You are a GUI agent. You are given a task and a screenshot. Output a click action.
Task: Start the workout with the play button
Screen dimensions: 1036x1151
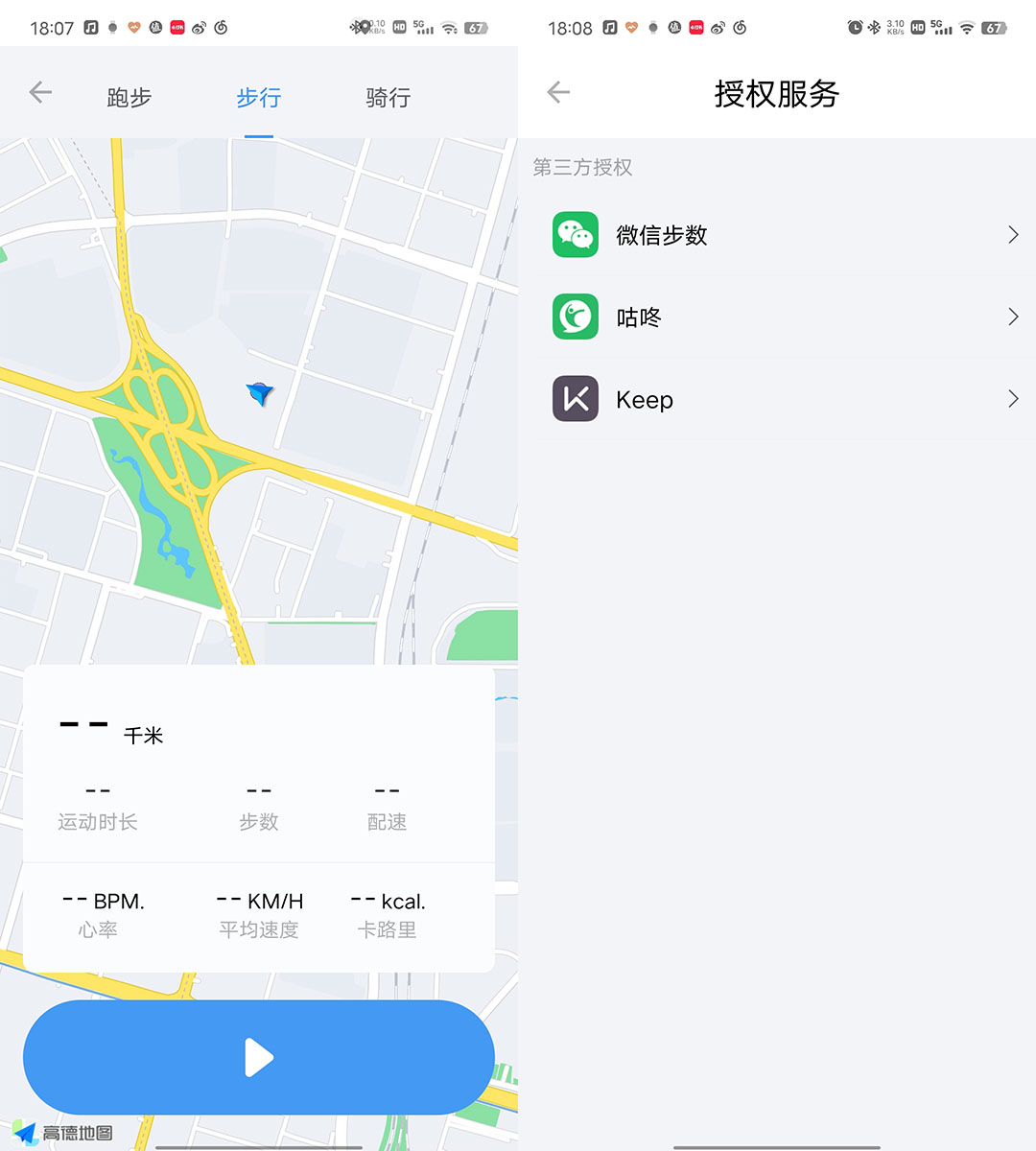[x=259, y=1058]
